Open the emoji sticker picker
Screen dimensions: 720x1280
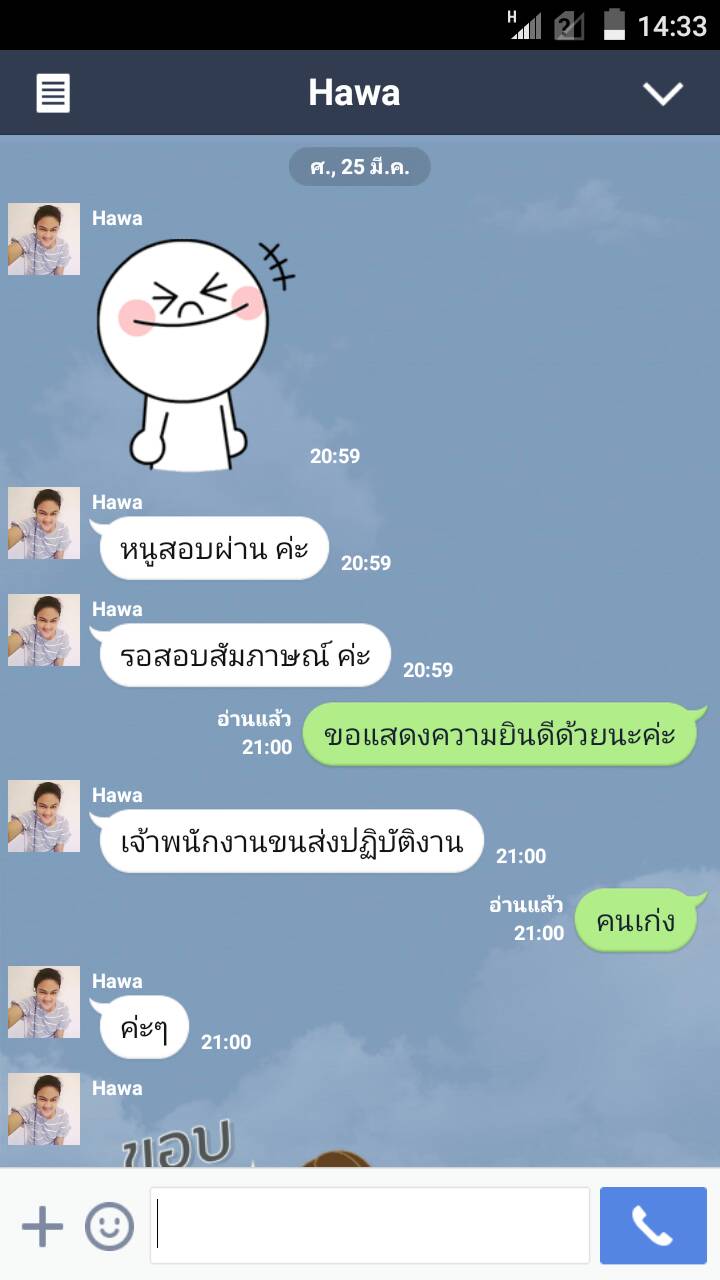tap(109, 1226)
